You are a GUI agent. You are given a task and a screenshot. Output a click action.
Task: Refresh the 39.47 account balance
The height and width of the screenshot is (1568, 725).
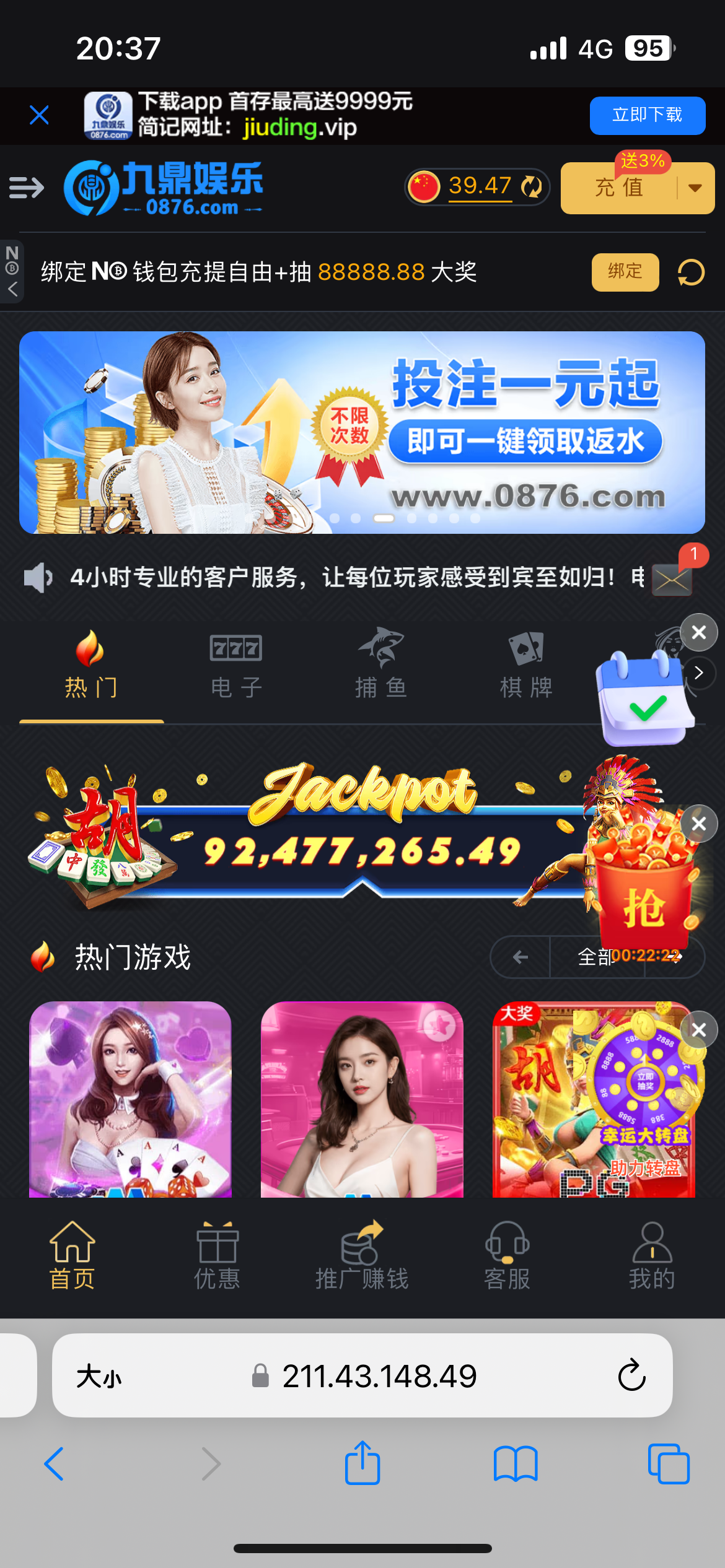(x=531, y=186)
